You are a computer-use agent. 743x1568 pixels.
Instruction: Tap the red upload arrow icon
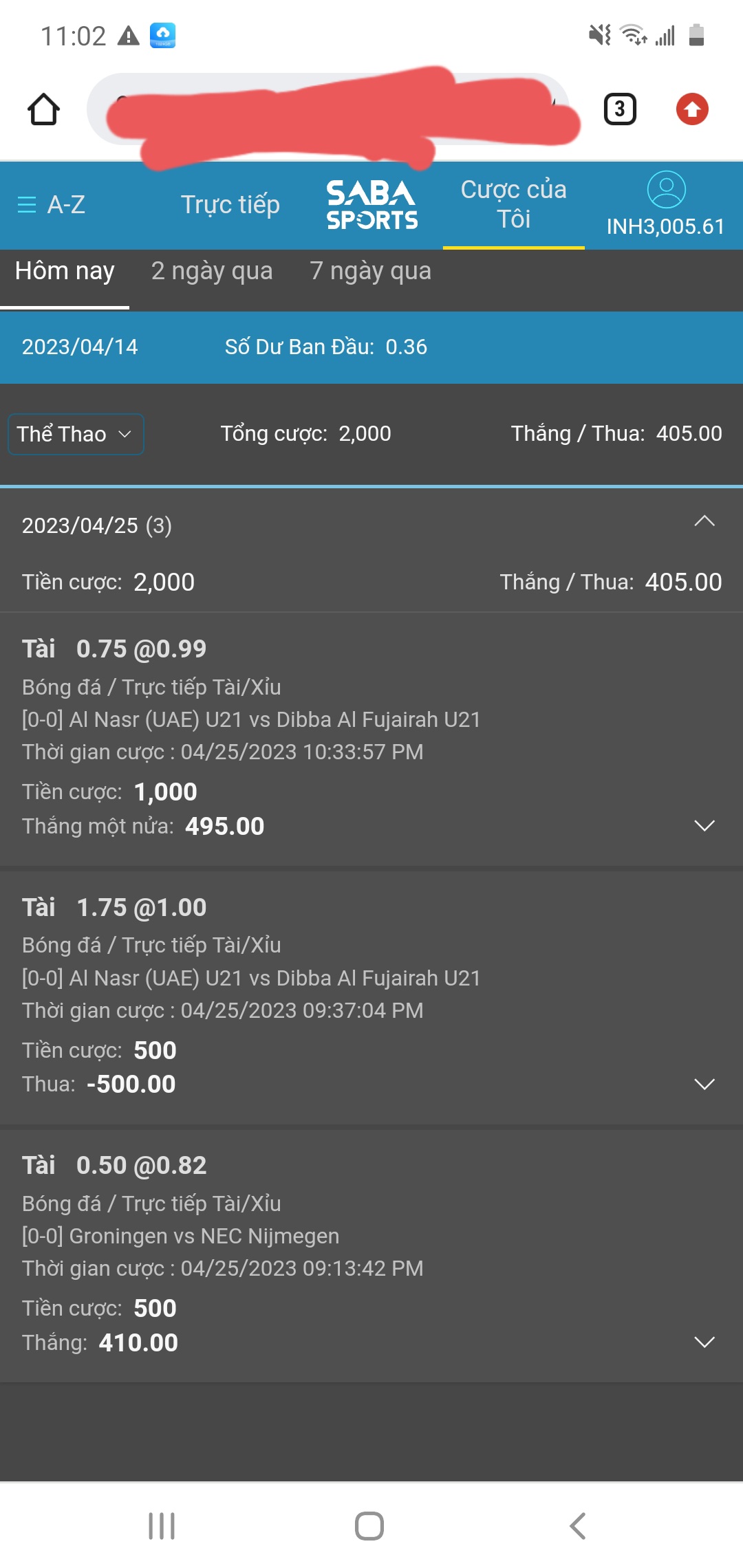[x=692, y=109]
